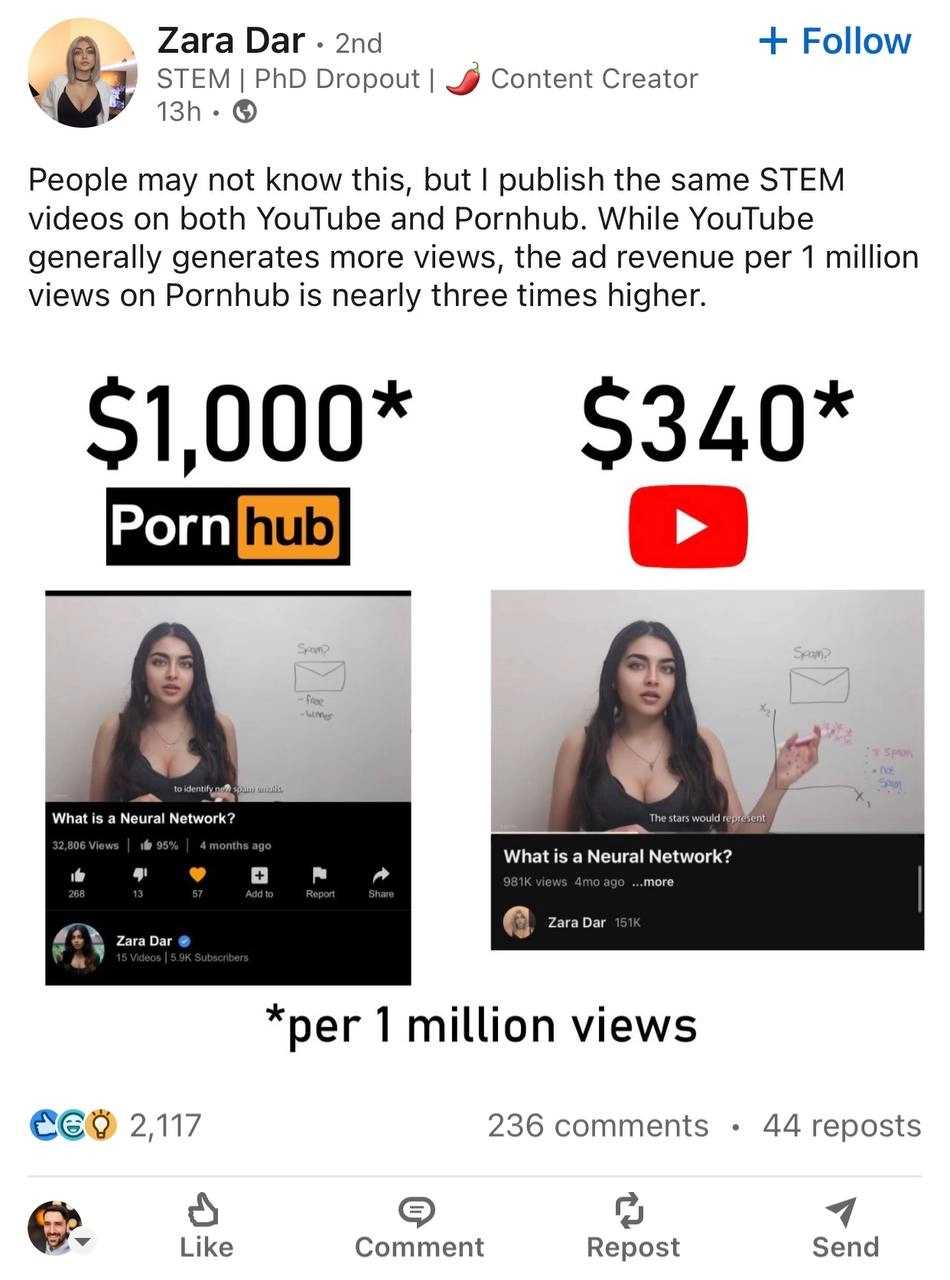View the 44 reposts

point(841,1126)
